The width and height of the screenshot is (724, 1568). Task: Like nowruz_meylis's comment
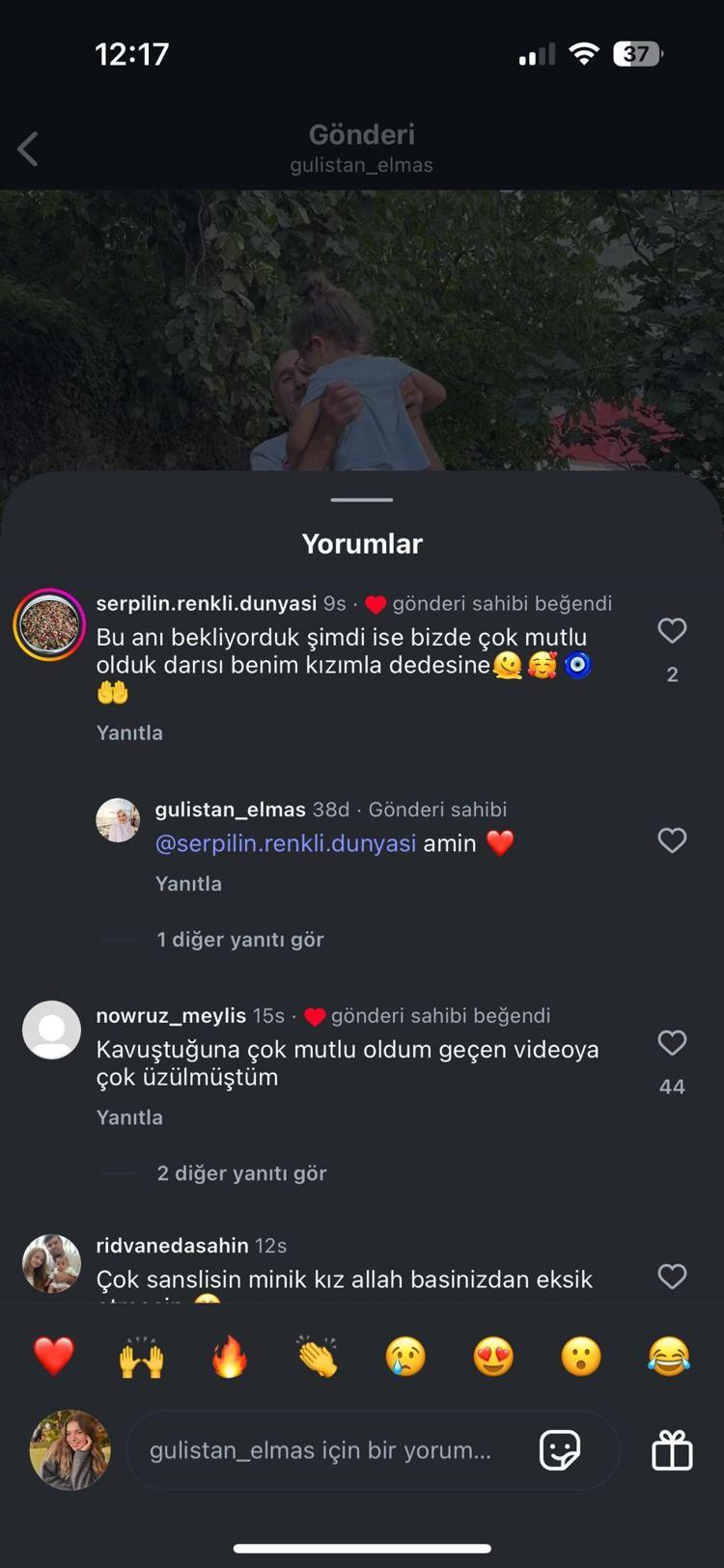(x=672, y=1043)
